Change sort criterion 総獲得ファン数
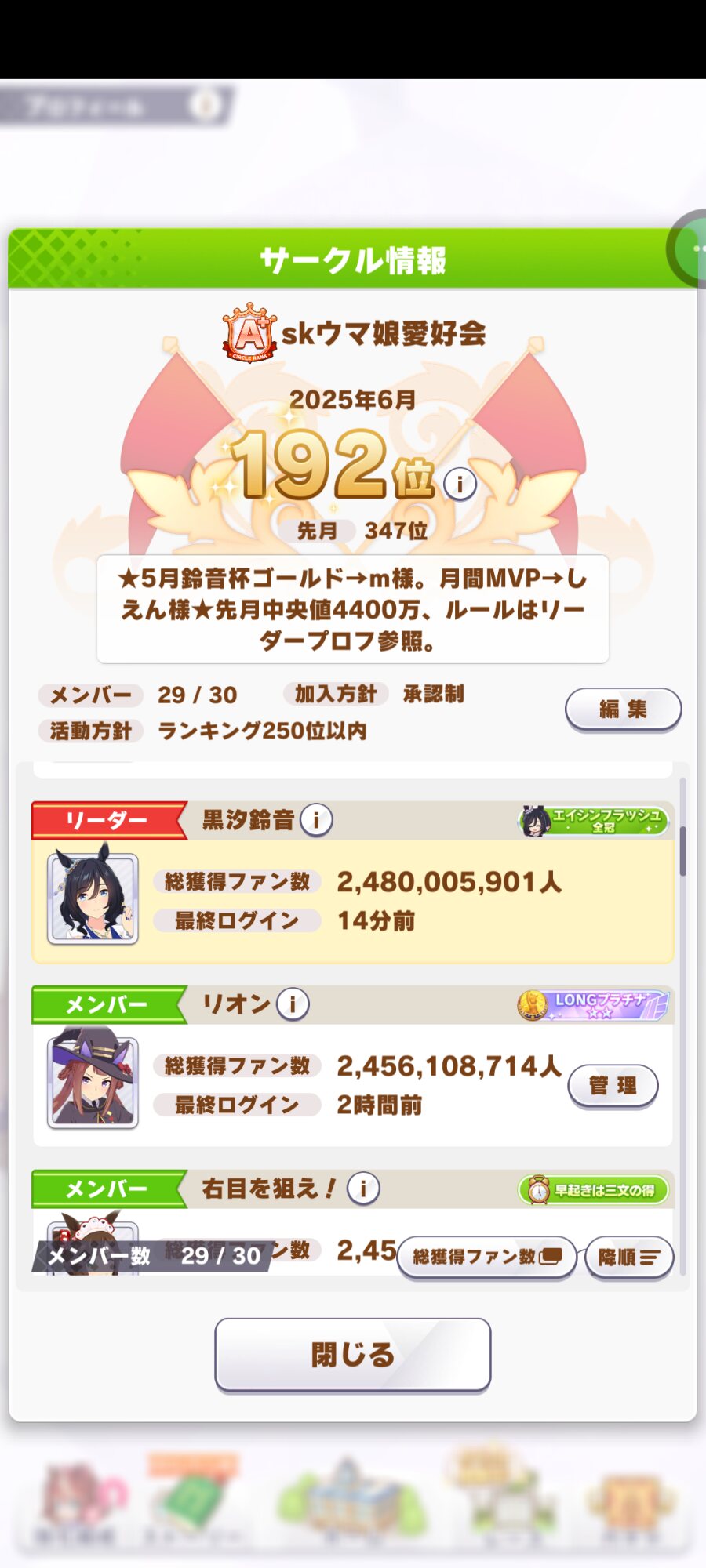 click(486, 1258)
